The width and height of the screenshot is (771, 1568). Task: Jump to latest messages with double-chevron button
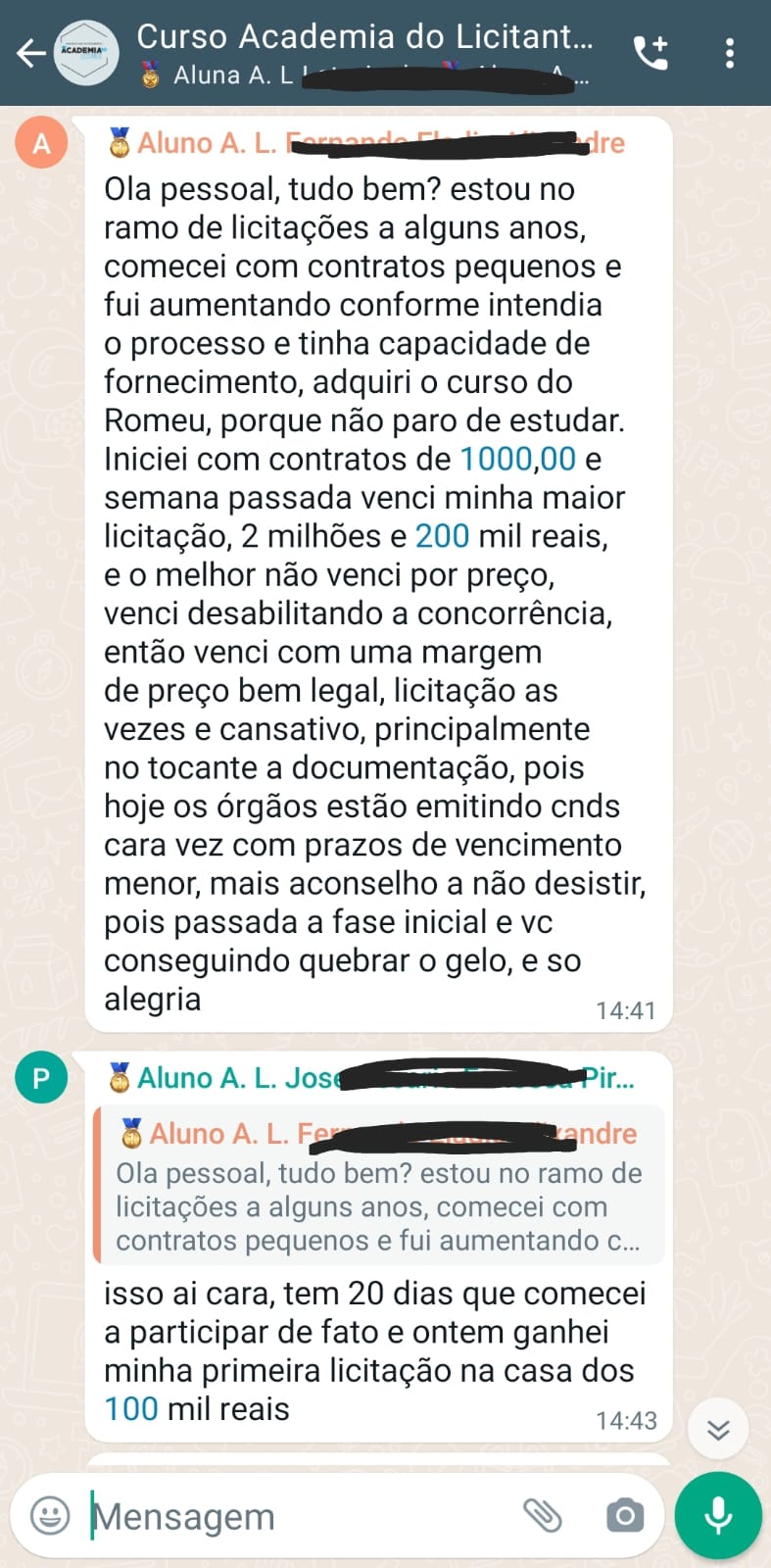(x=718, y=1431)
